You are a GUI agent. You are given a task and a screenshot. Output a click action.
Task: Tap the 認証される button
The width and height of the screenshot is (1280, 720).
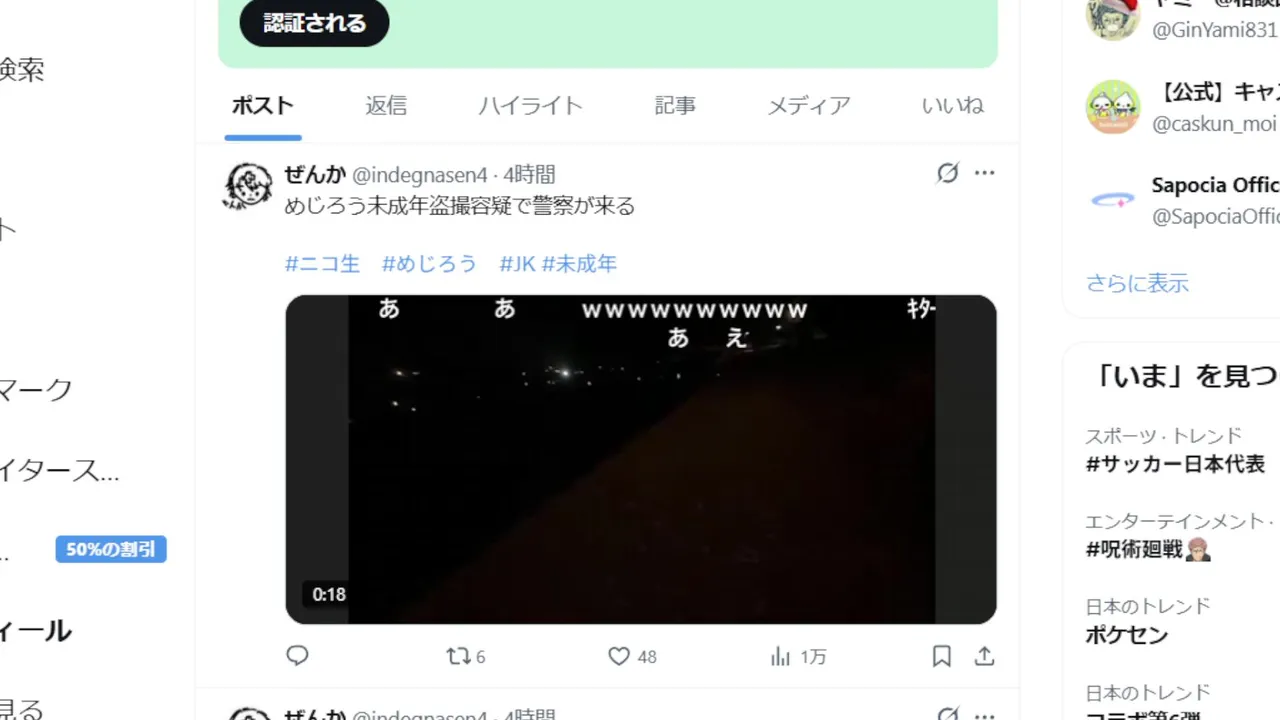click(x=314, y=23)
